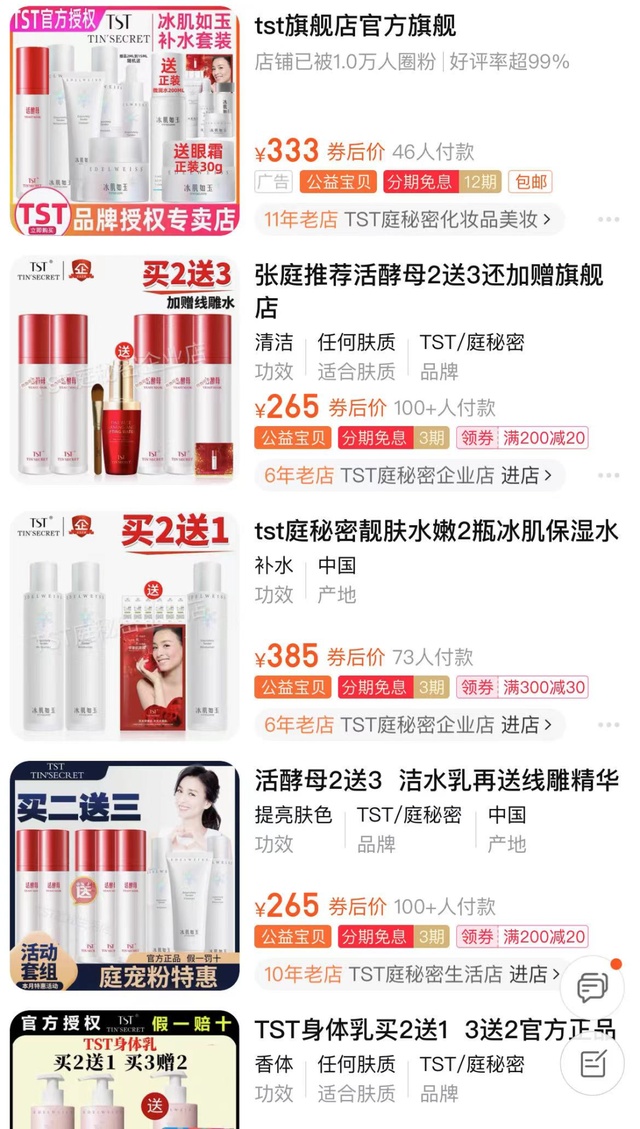The image size is (640, 1129).
Task: Open more options for the ¥385 item
Action: (608, 724)
